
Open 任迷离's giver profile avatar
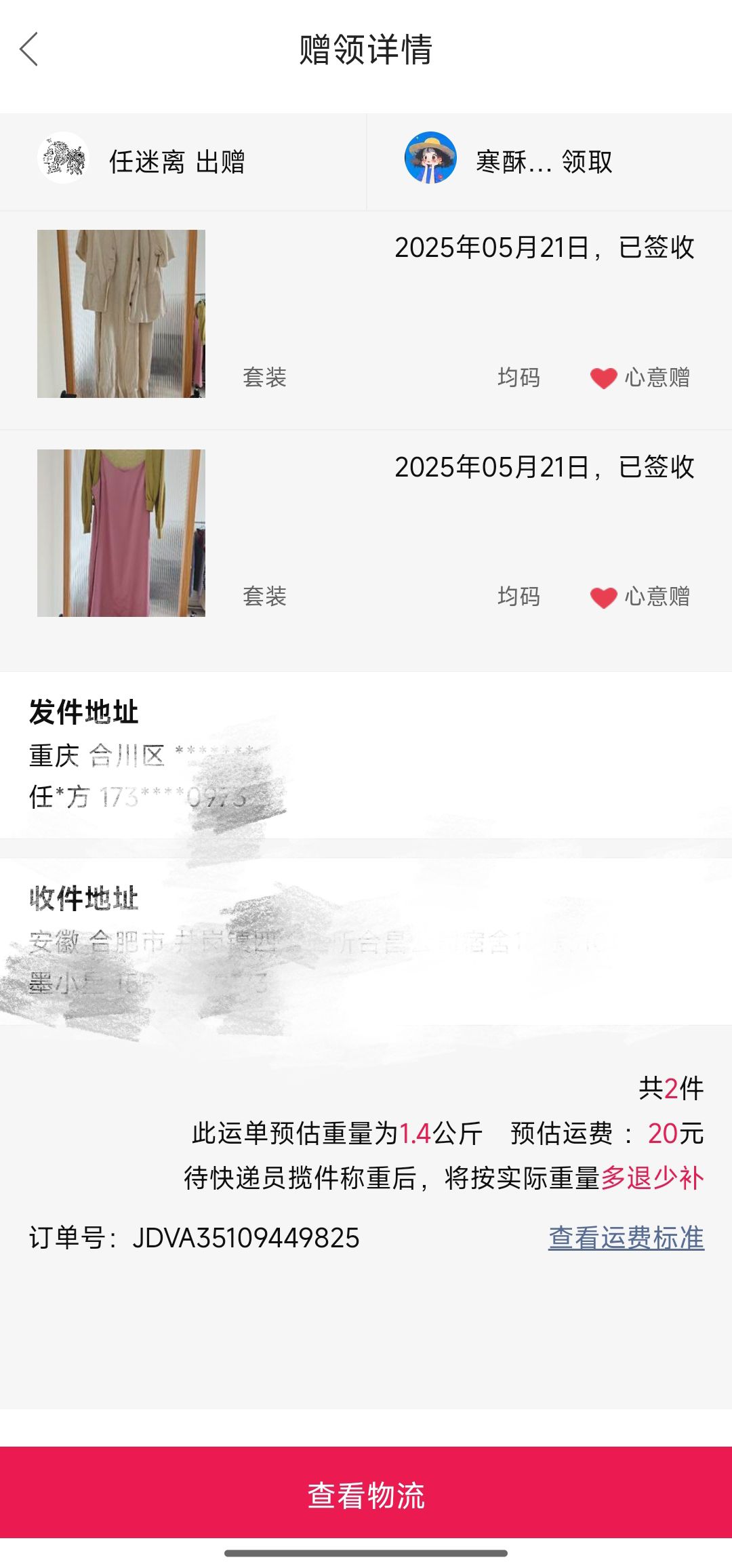click(64, 158)
